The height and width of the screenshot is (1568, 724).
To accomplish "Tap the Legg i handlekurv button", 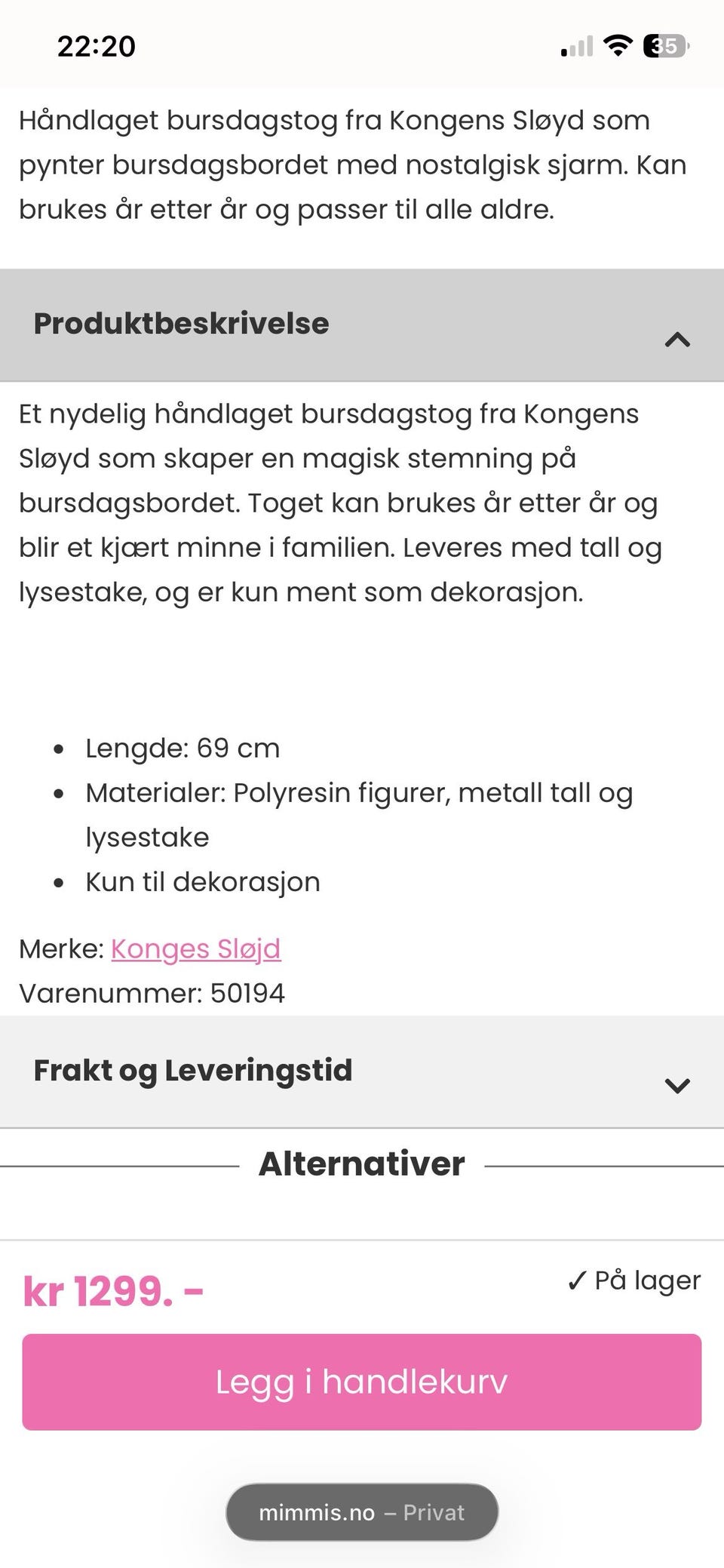I will [x=362, y=1382].
